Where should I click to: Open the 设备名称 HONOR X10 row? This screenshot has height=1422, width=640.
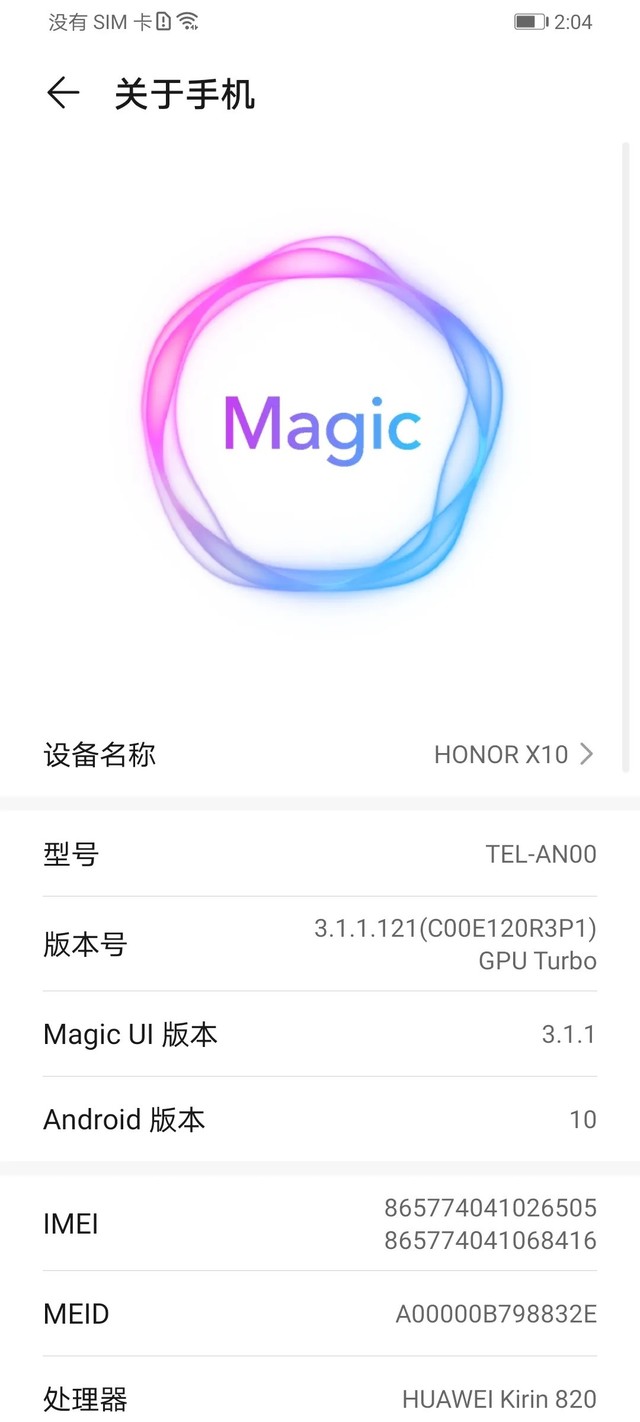point(320,754)
